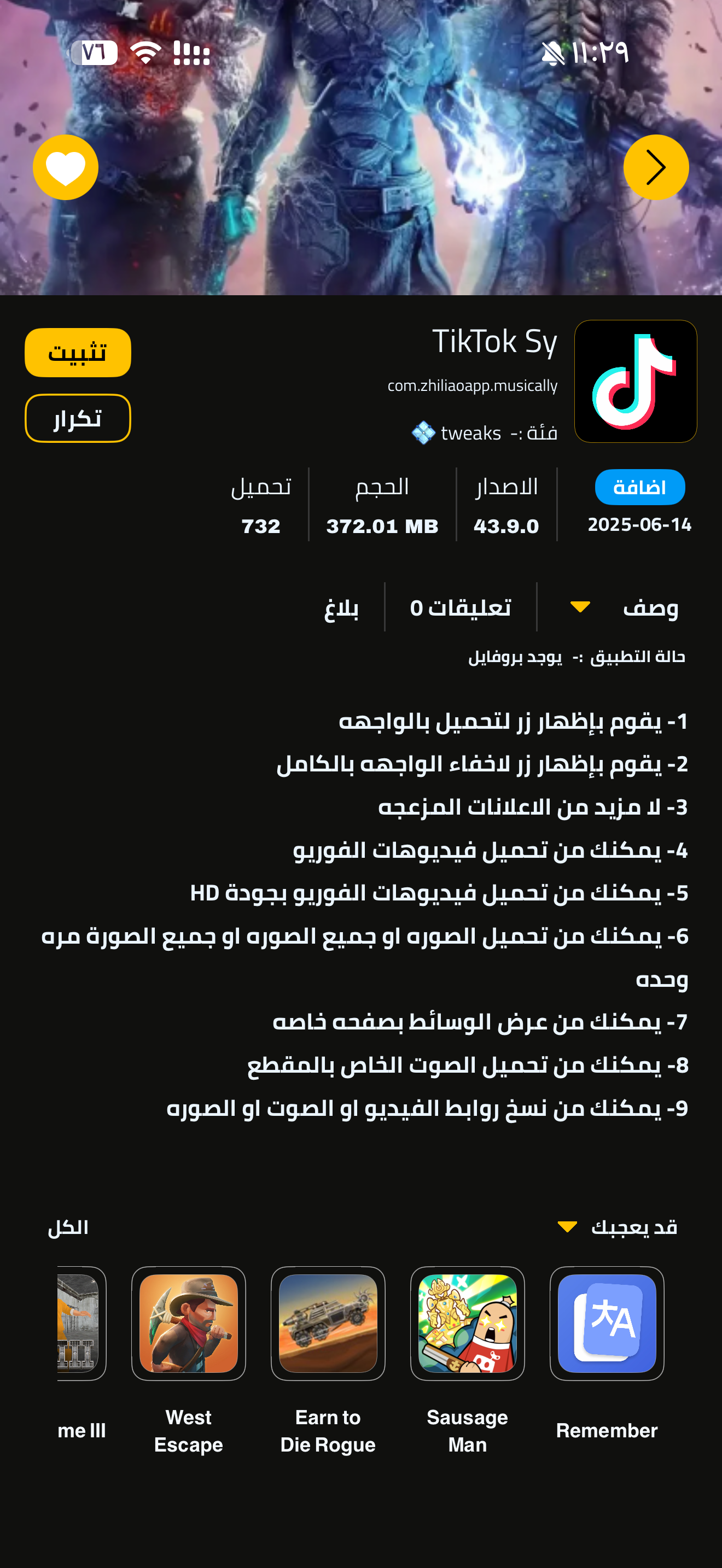Collapse the قد يعجبك section arrow

[x=567, y=1227]
